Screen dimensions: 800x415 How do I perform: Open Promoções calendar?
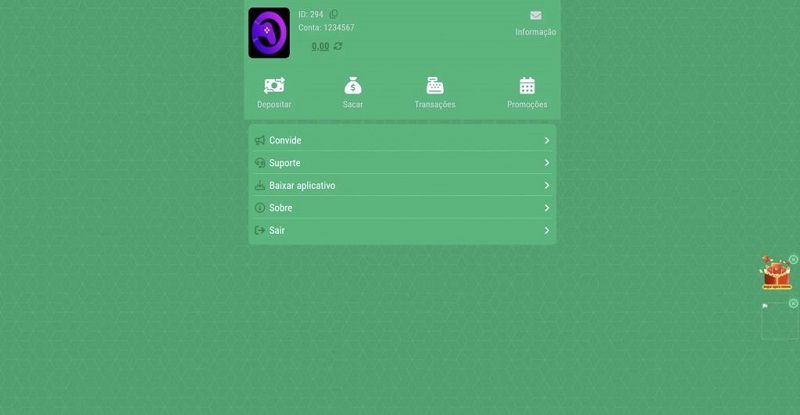[527, 92]
